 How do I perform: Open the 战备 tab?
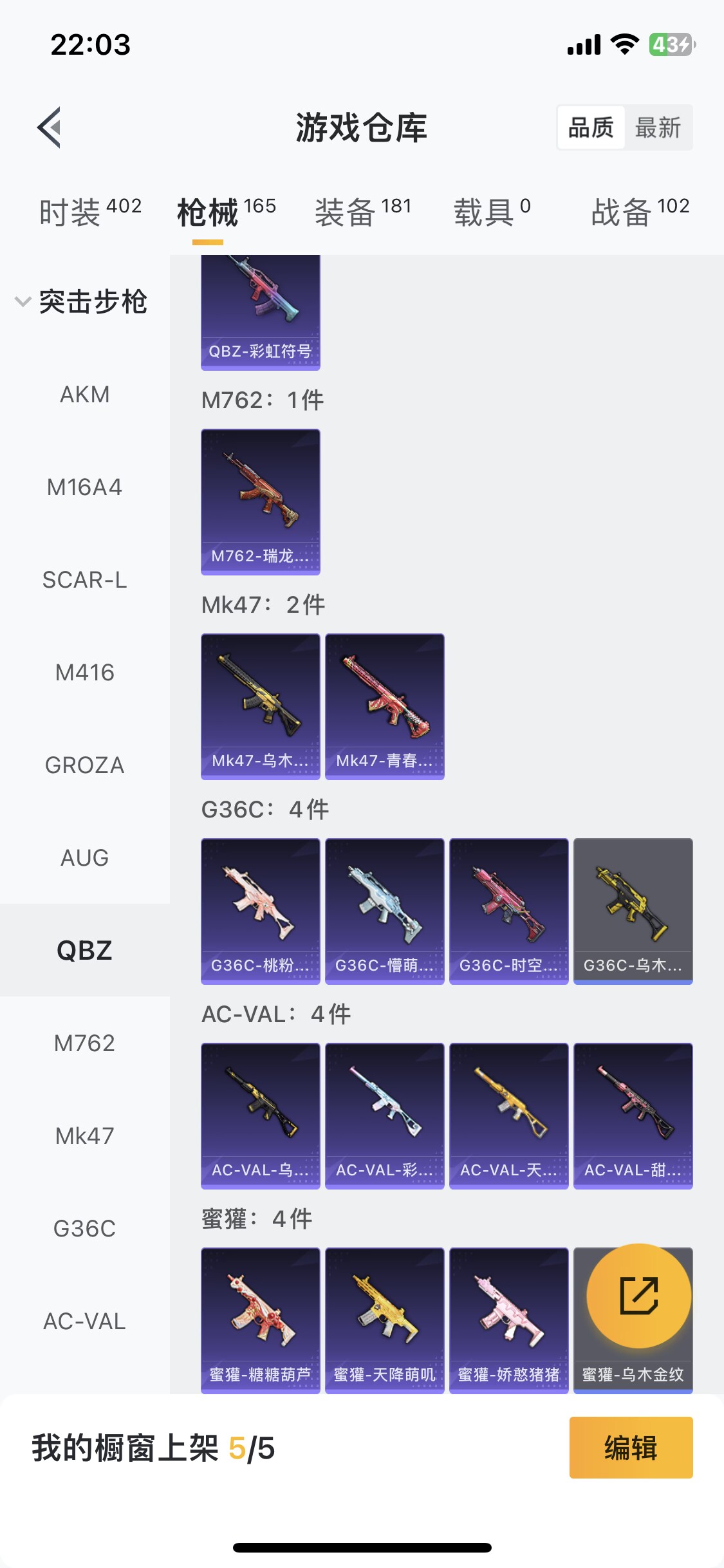(640, 211)
